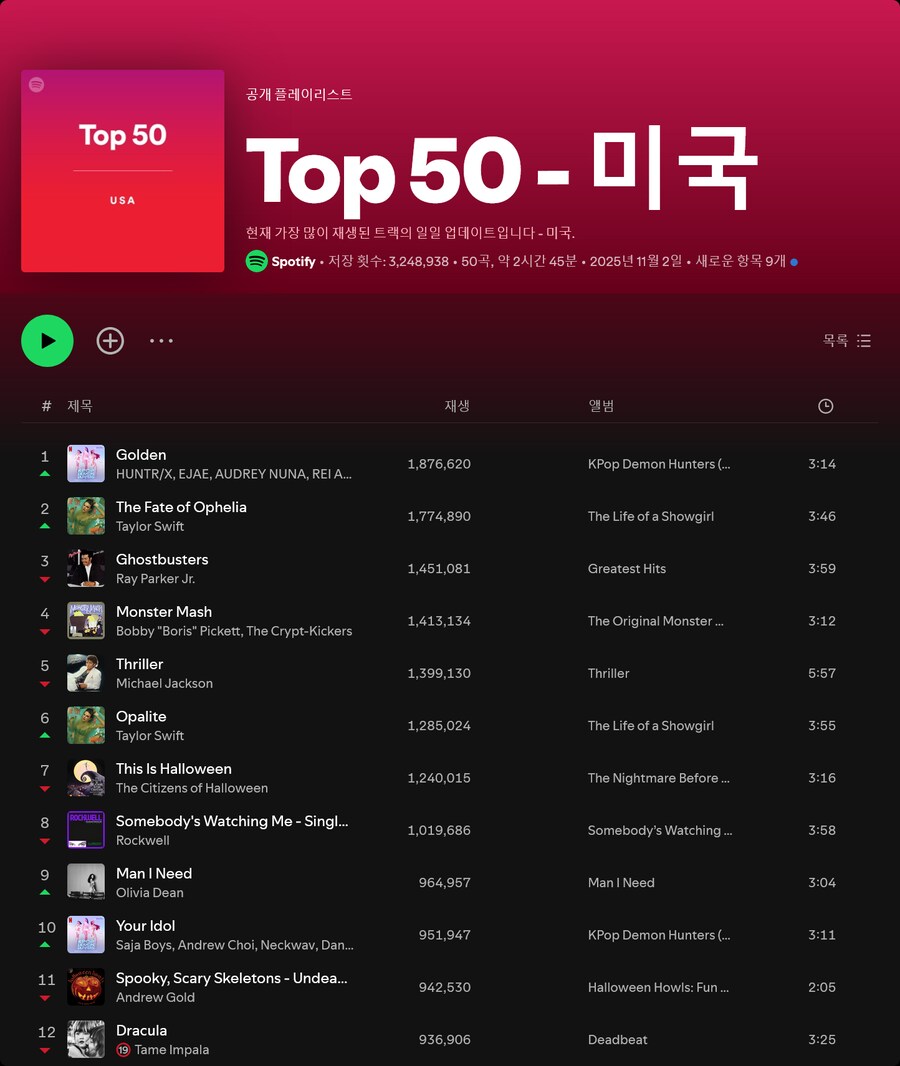900x1066 pixels.
Task: Select Man I Need track
Action: click(x=154, y=874)
